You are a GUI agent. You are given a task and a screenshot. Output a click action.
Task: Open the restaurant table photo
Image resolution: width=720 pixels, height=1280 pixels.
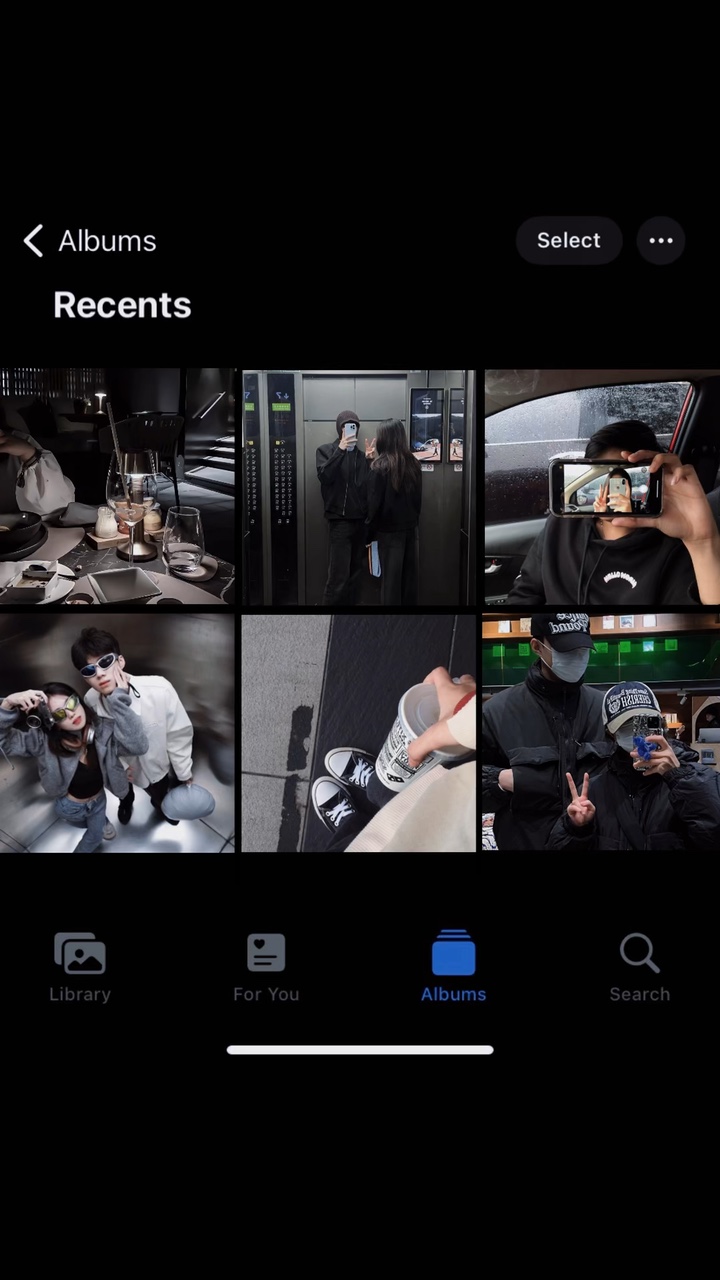(x=117, y=487)
